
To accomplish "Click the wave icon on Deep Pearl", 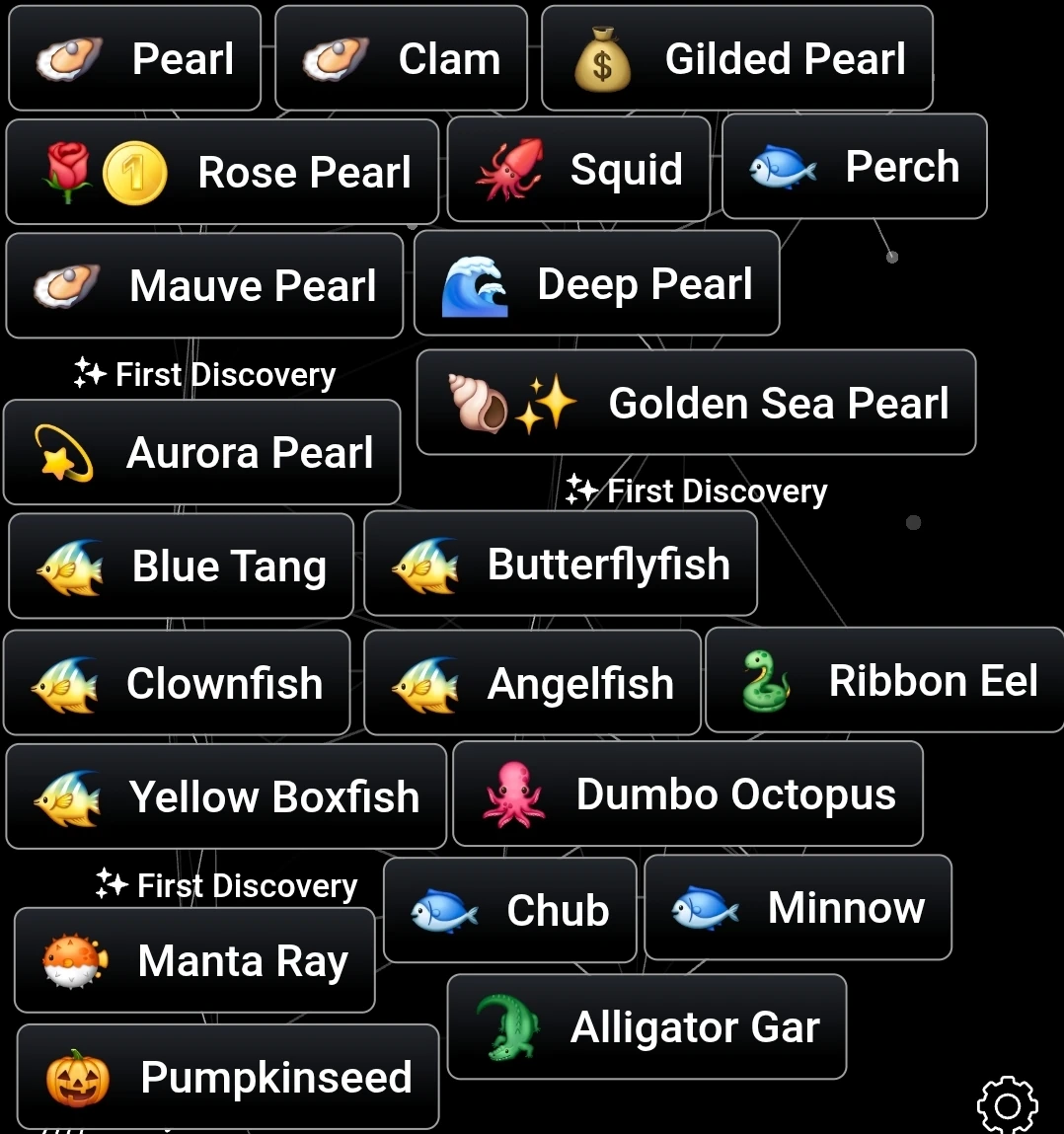I will [474, 283].
